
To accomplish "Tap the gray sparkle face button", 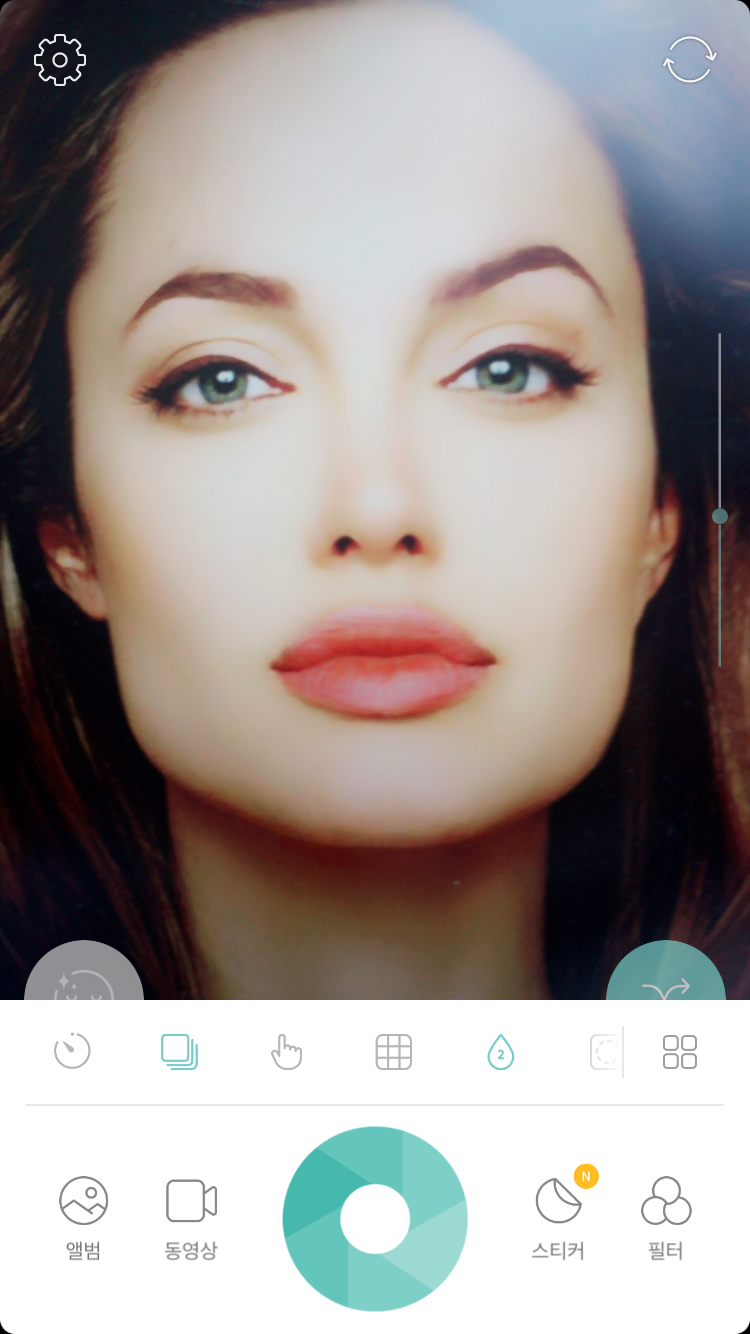I will [84, 975].
